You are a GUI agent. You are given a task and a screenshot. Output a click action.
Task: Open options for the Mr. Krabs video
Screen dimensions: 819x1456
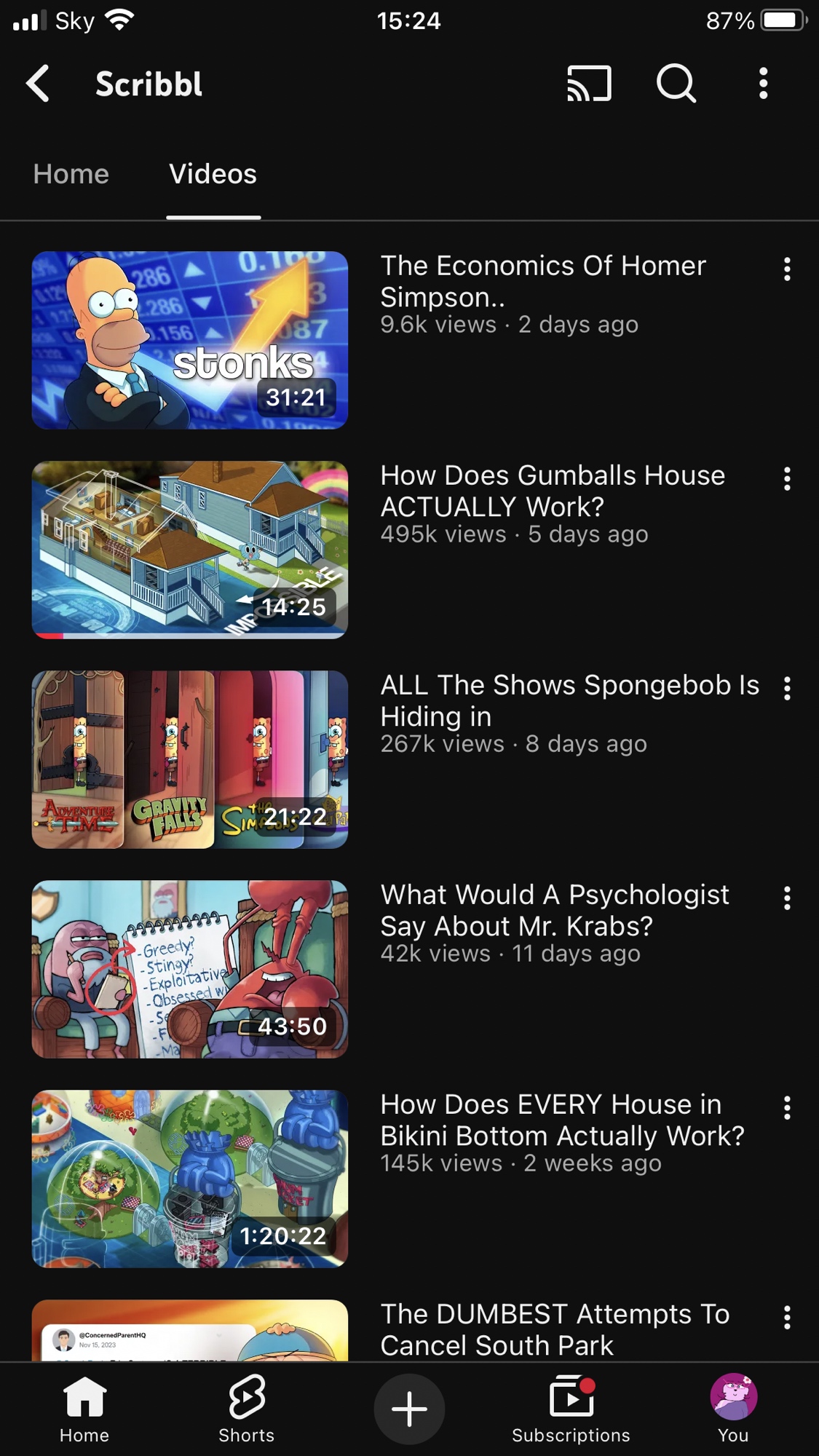(x=787, y=898)
